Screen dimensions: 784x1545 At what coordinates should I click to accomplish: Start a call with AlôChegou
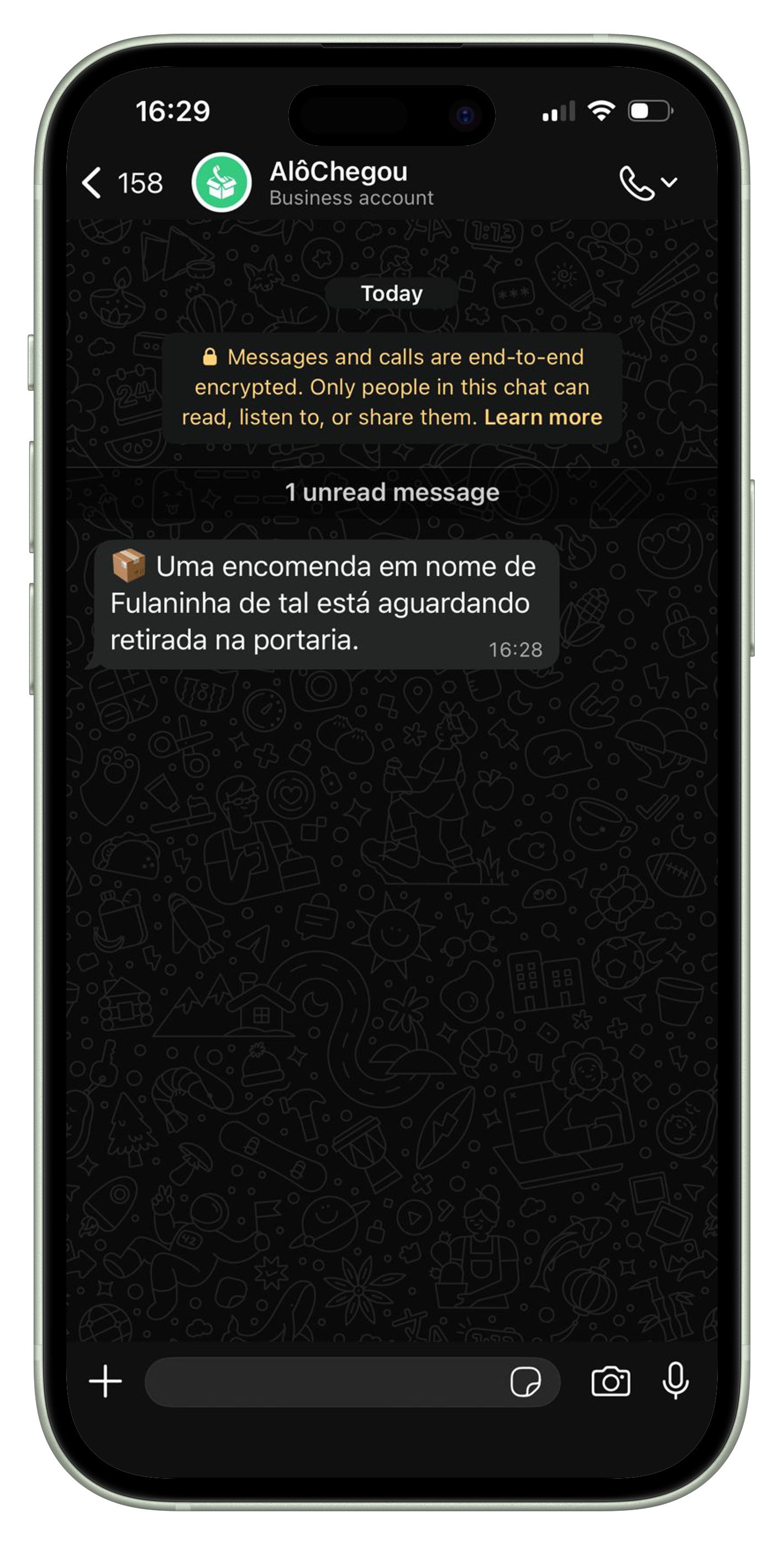tap(636, 182)
